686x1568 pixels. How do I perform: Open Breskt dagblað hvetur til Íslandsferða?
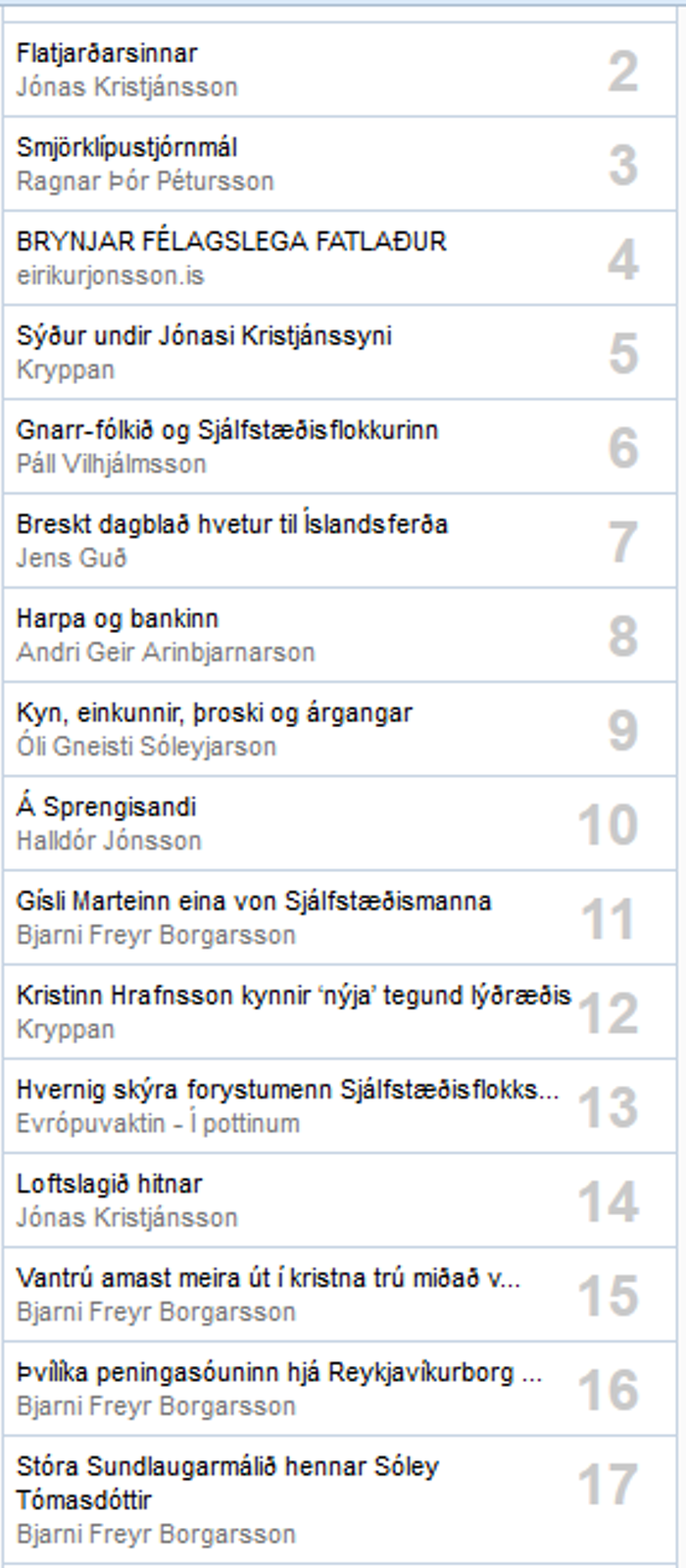tap(232, 524)
